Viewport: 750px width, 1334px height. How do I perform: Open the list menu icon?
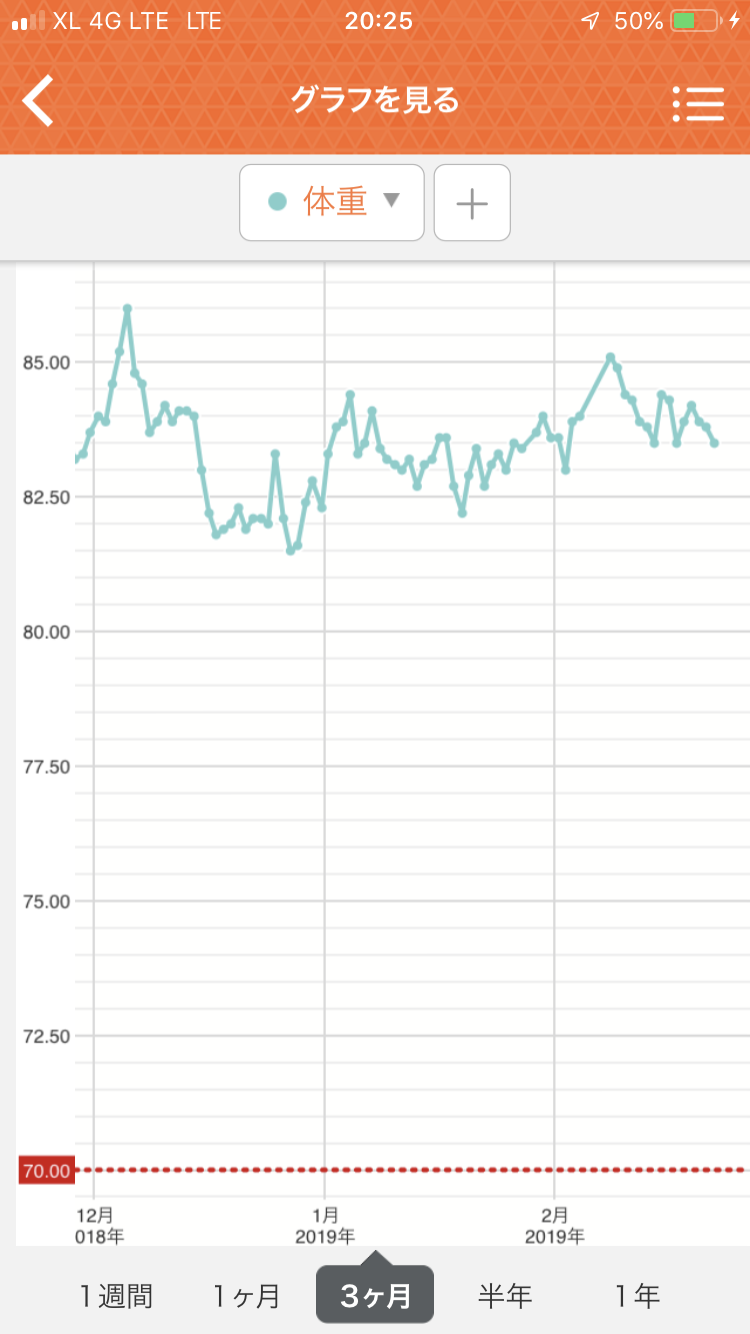click(x=698, y=103)
